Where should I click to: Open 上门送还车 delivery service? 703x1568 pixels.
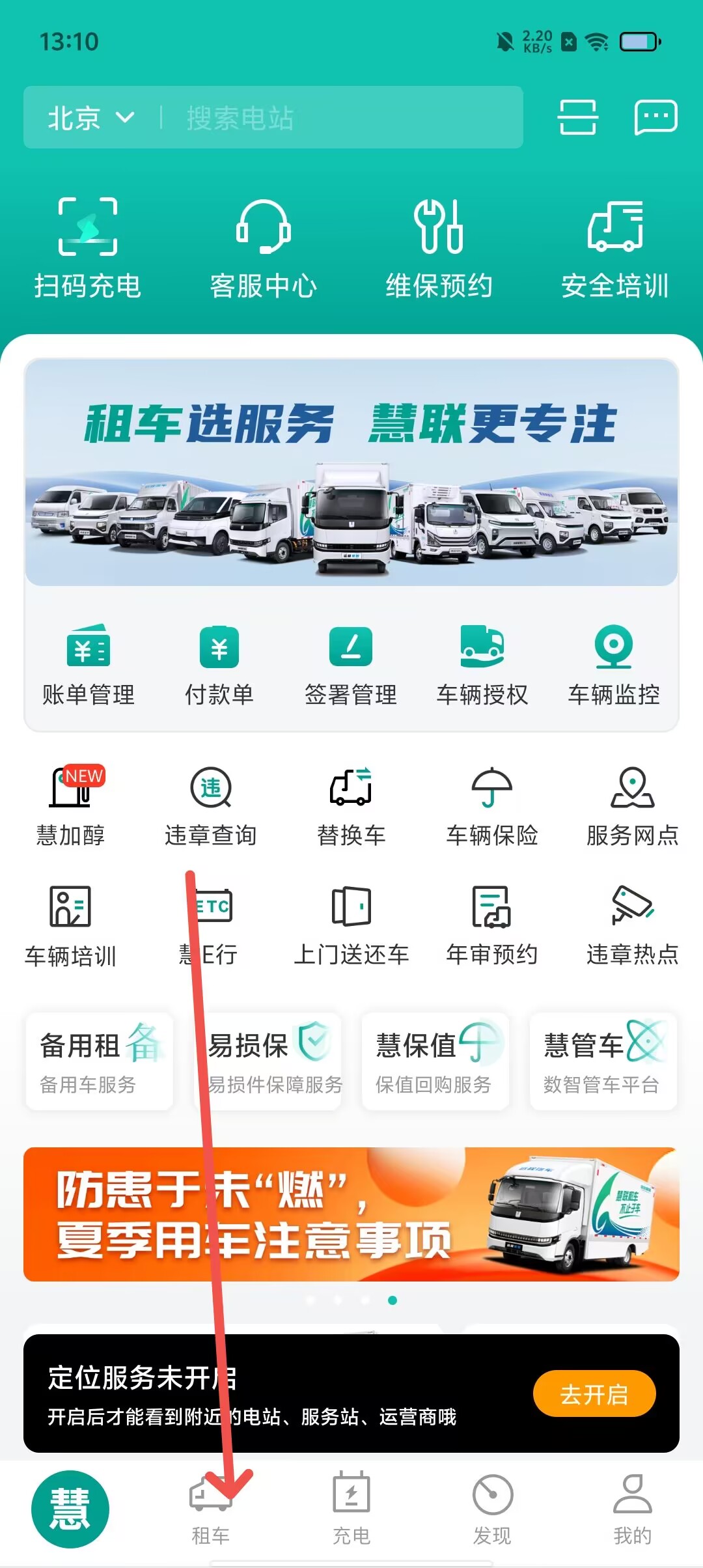tap(351, 926)
